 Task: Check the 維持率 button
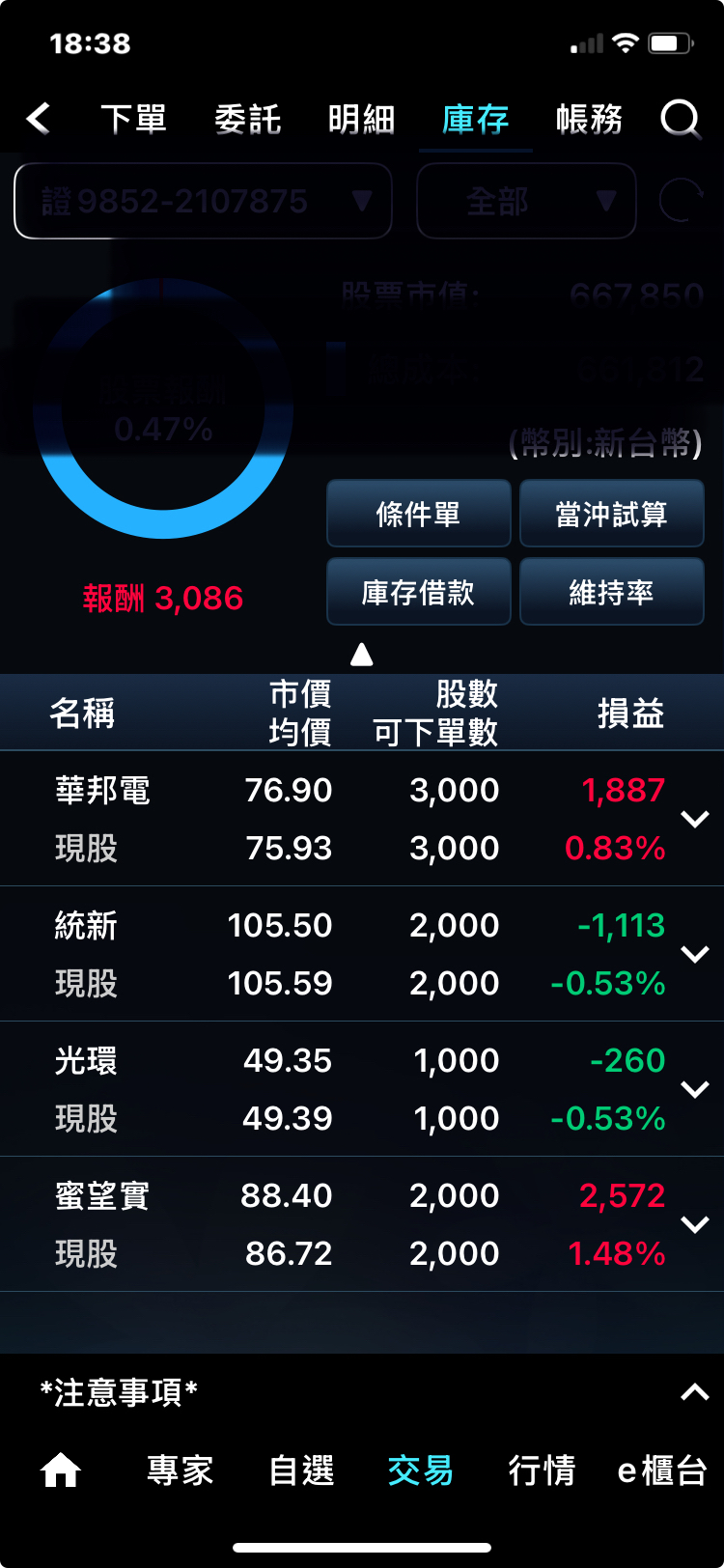tap(611, 592)
